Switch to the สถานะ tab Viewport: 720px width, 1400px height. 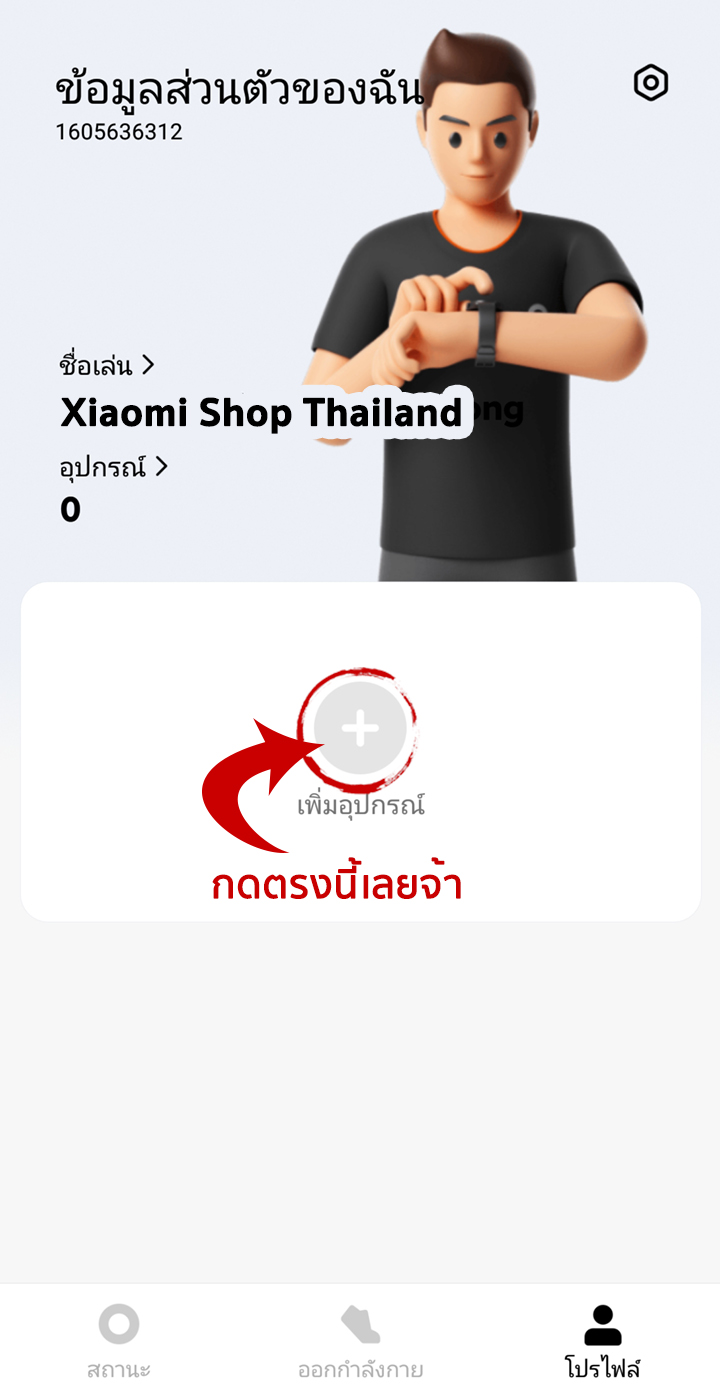click(119, 1341)
